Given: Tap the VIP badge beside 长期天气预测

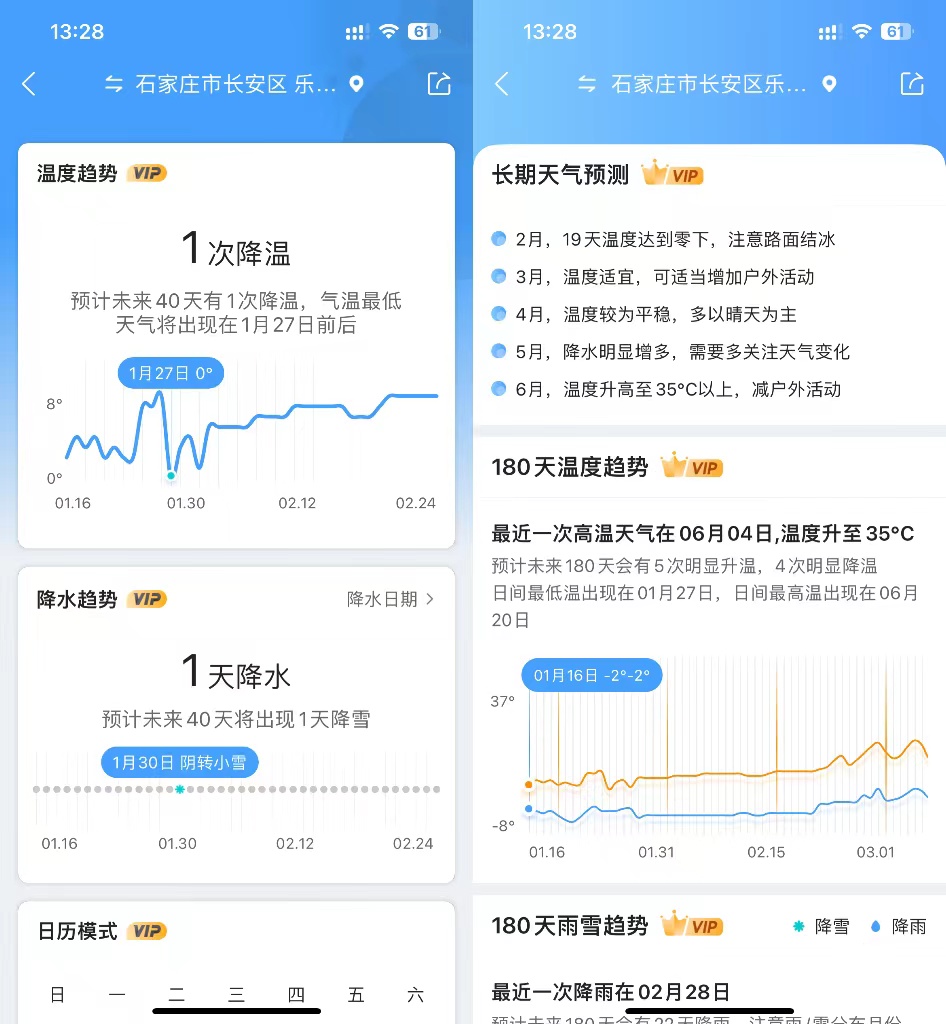Looking at the screenshot, I should [673, 175].
